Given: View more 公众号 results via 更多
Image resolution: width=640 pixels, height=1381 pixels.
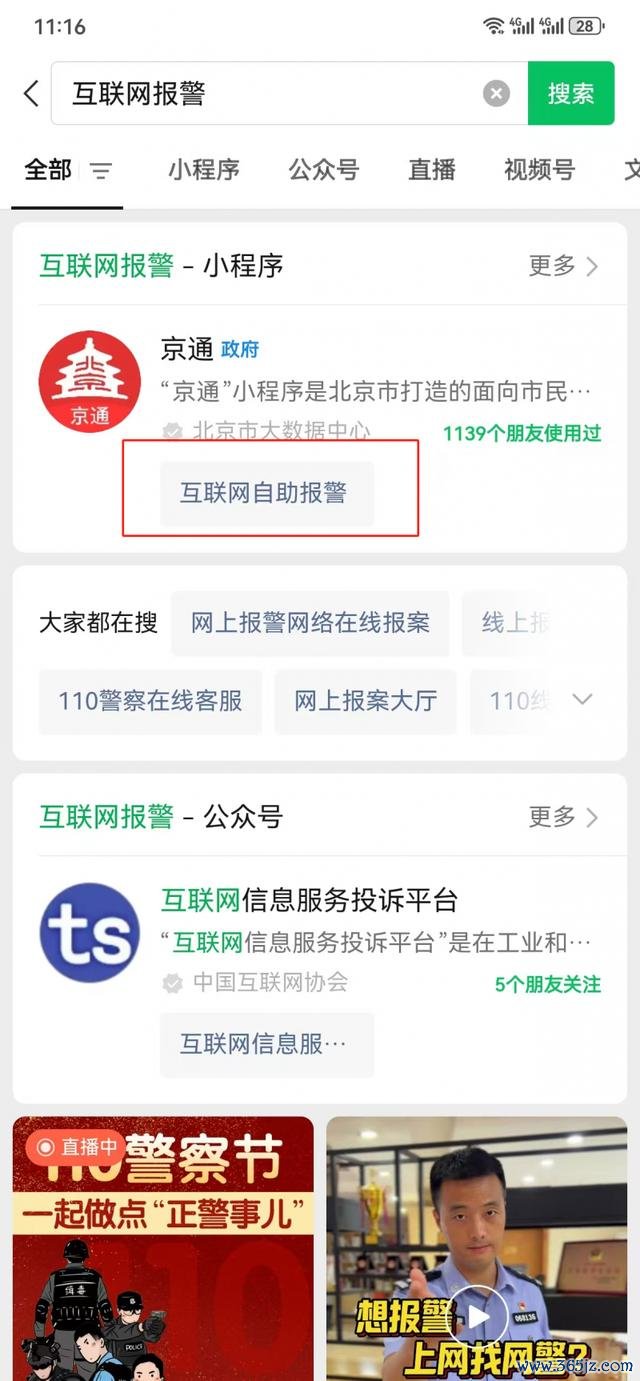Looking at the screenshot, I should [x=563, y=817].
